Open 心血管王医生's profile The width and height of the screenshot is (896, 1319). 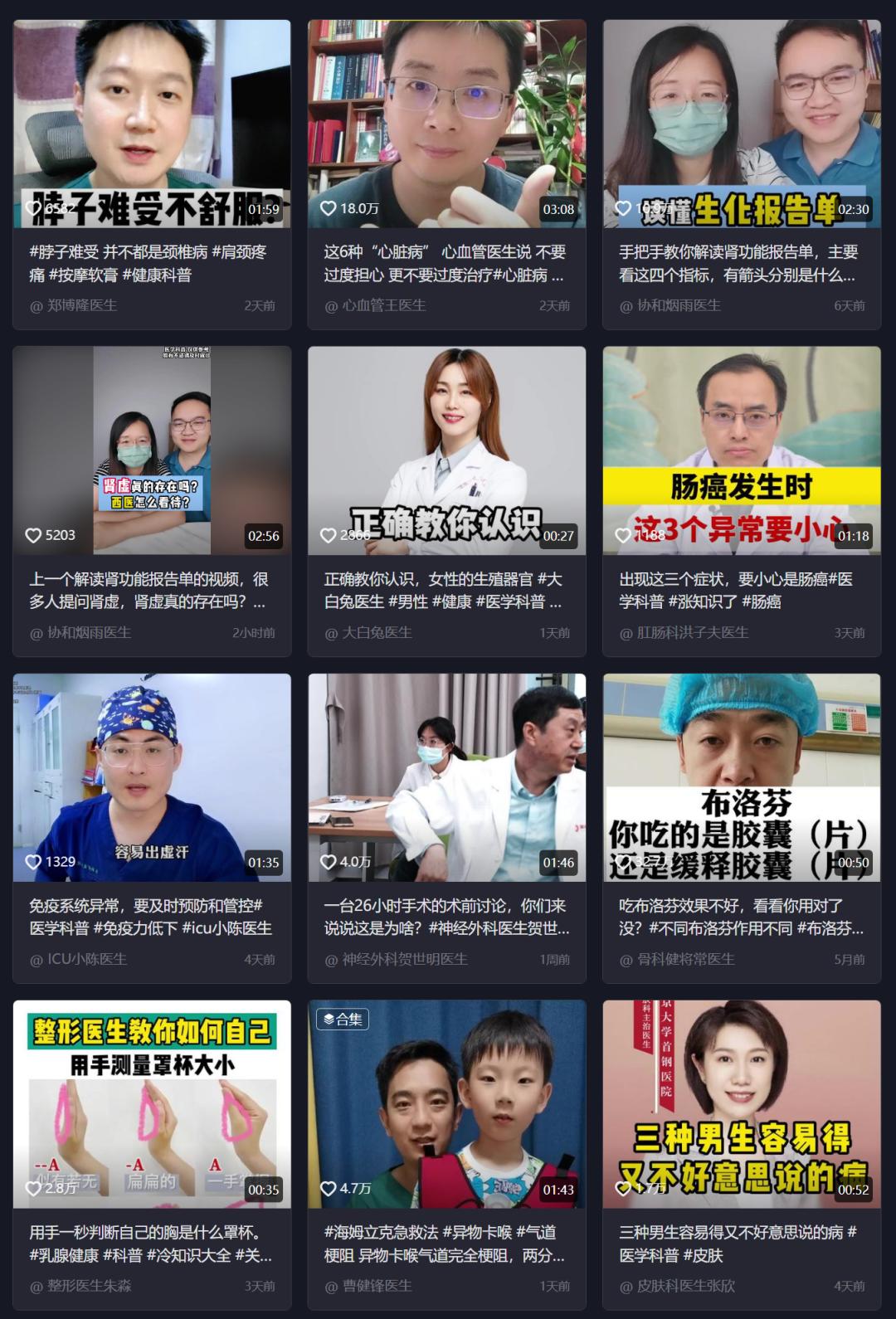(384, 305)
